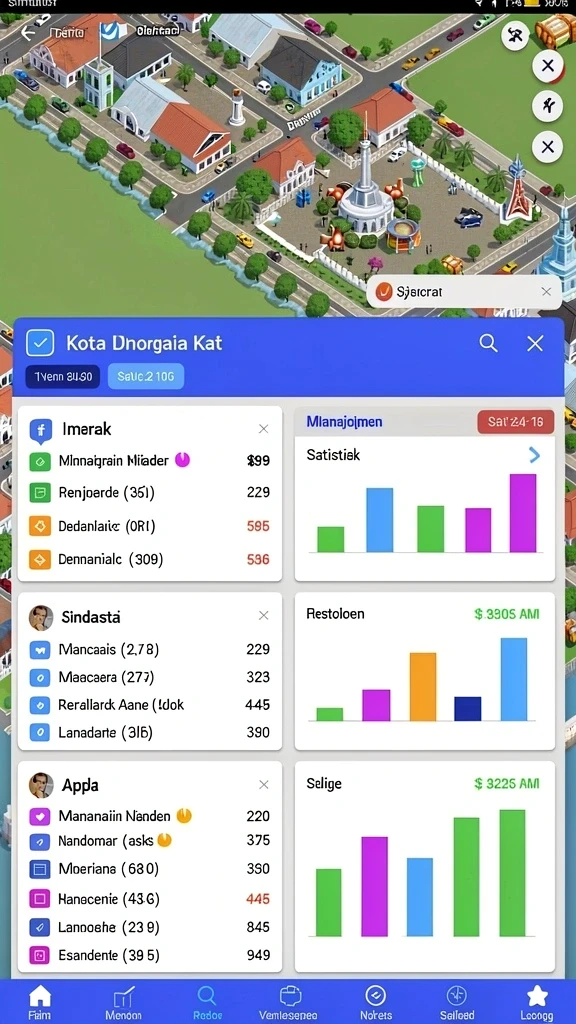The height and width of the screenshot is (1024, 576).
Task: Open the Maacaera (277) row
Action: (150, 677)
